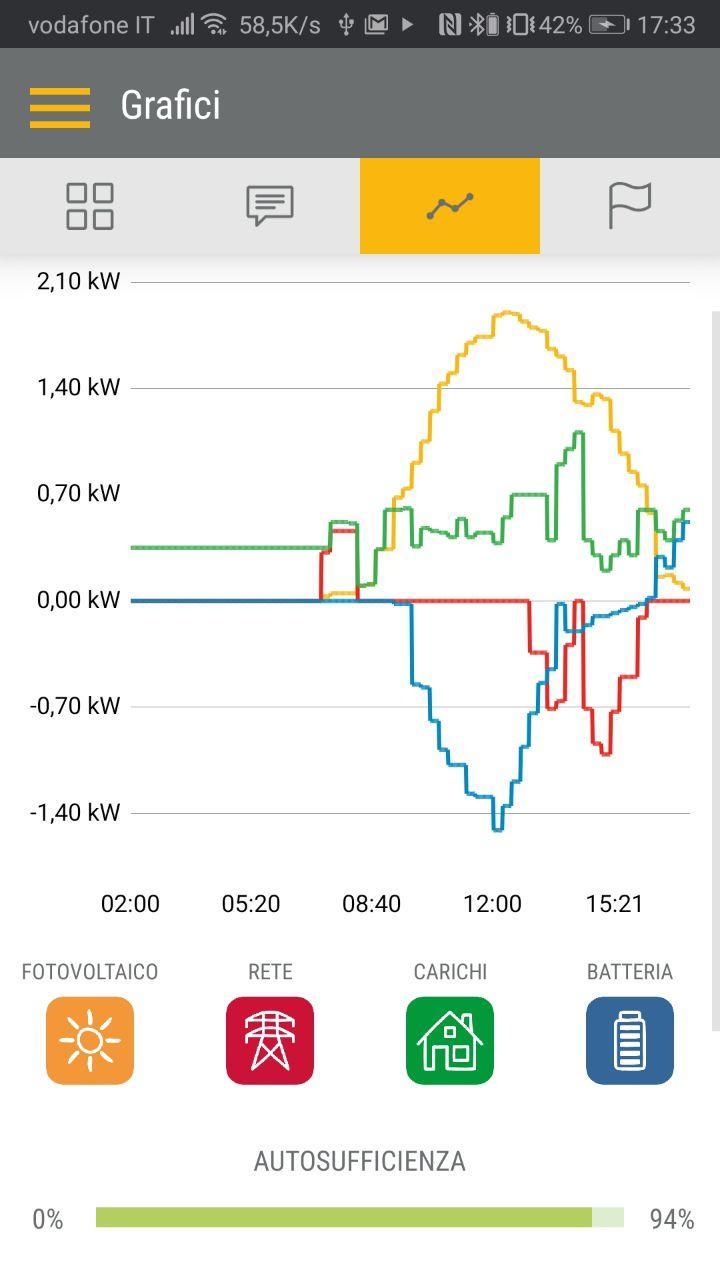The image size is (720, 1280).
Task: Open the hamburger navigation menu
Action: tap(60, 106)
